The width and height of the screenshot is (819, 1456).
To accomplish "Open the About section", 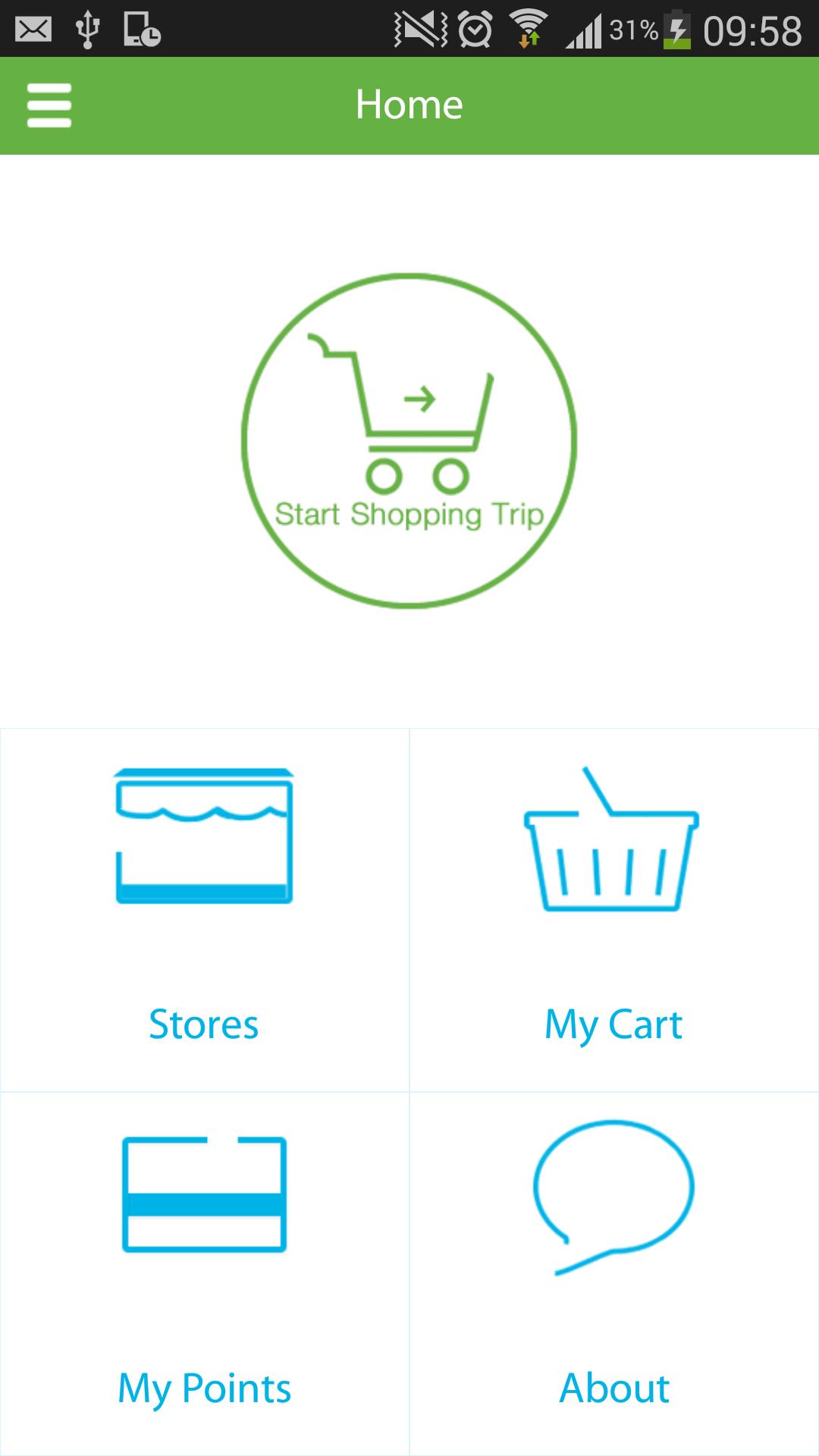I will tap(613, 1274).
